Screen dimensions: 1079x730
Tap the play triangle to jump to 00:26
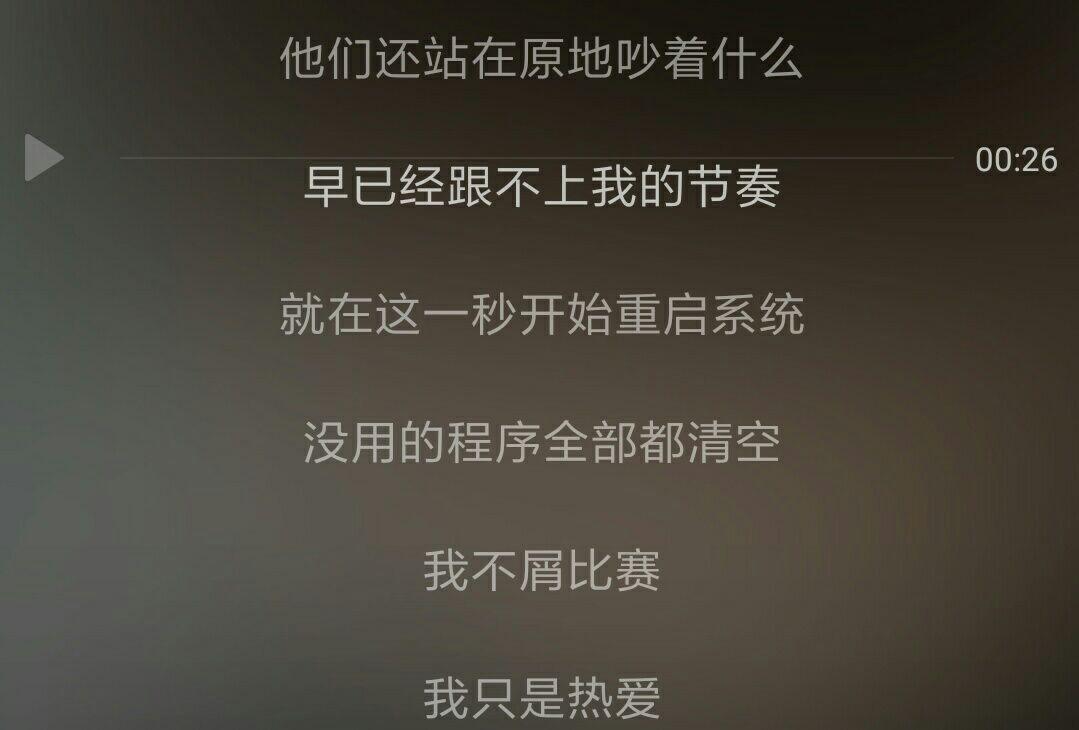[x=42, y=157]
